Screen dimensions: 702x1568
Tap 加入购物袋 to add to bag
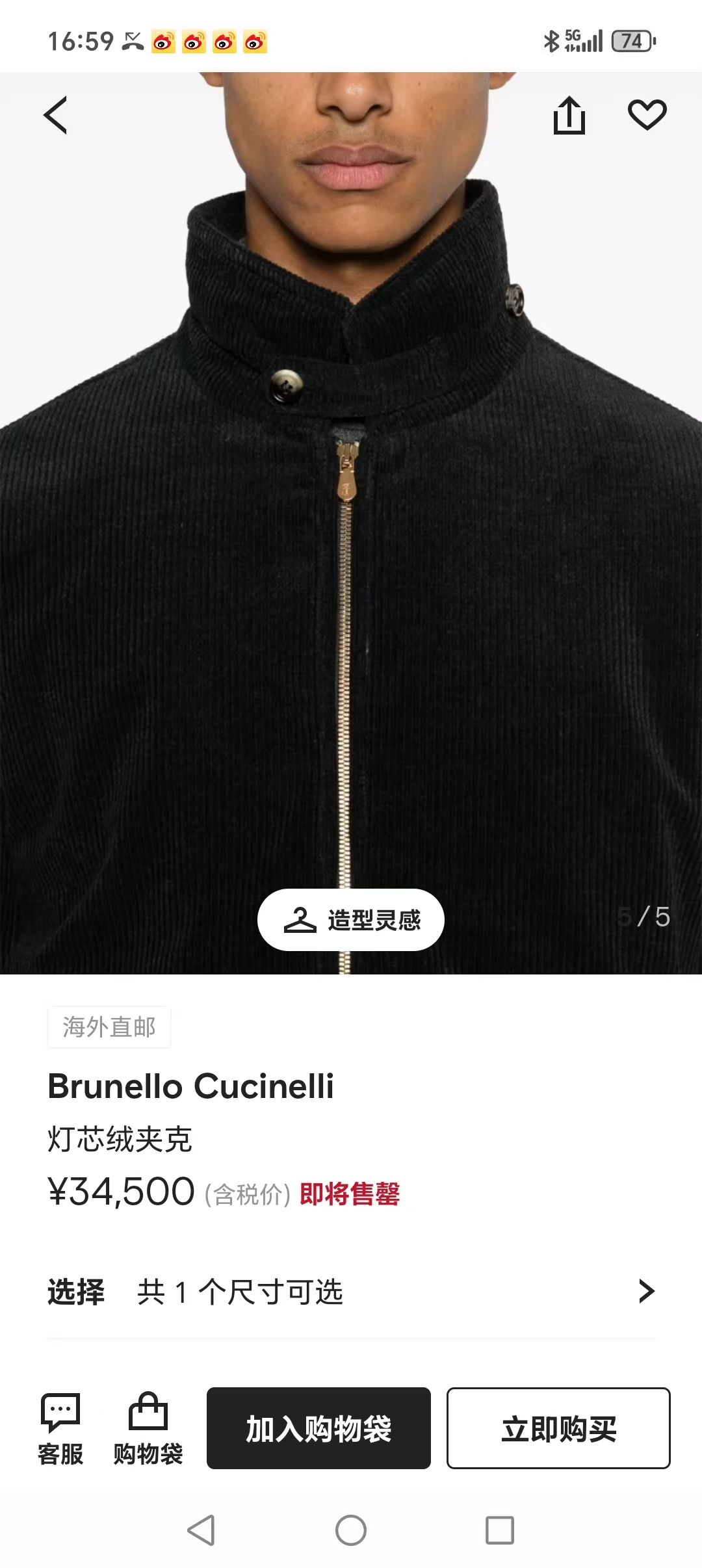point(318,1428)
